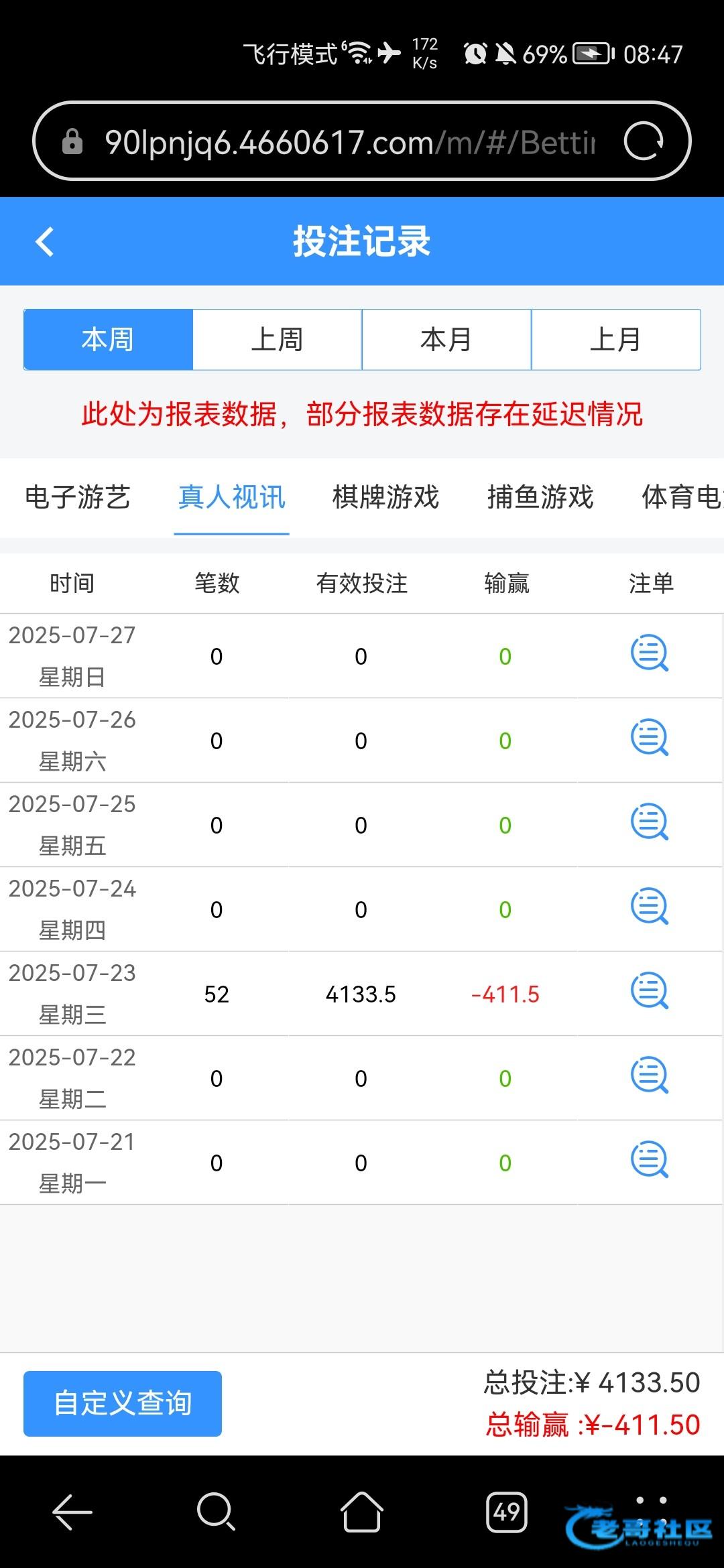This screenshot has height=1568, width=724.
Task: Open the 捕鱼游戏 category tab
Action: 540,497
